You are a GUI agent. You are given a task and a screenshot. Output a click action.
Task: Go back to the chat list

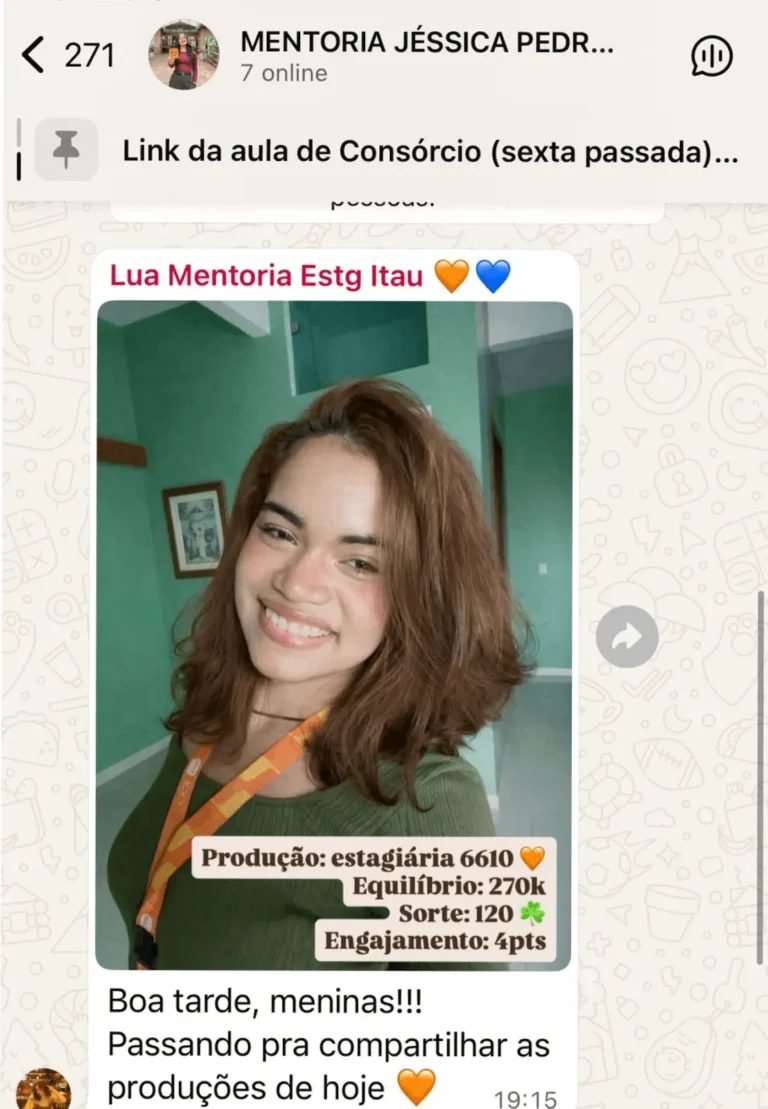click(35, 56)
